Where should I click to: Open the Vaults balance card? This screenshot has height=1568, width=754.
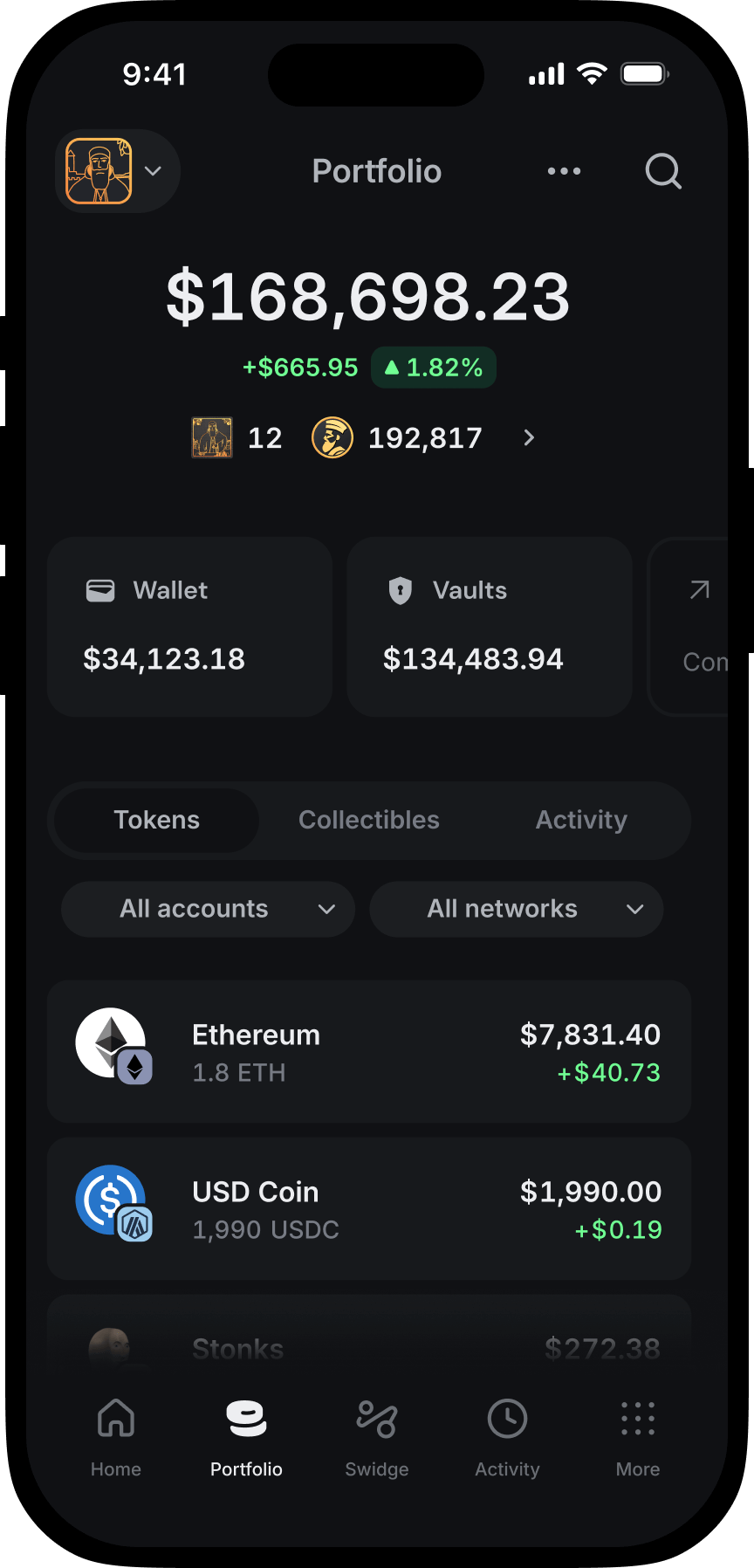(489, 627)
